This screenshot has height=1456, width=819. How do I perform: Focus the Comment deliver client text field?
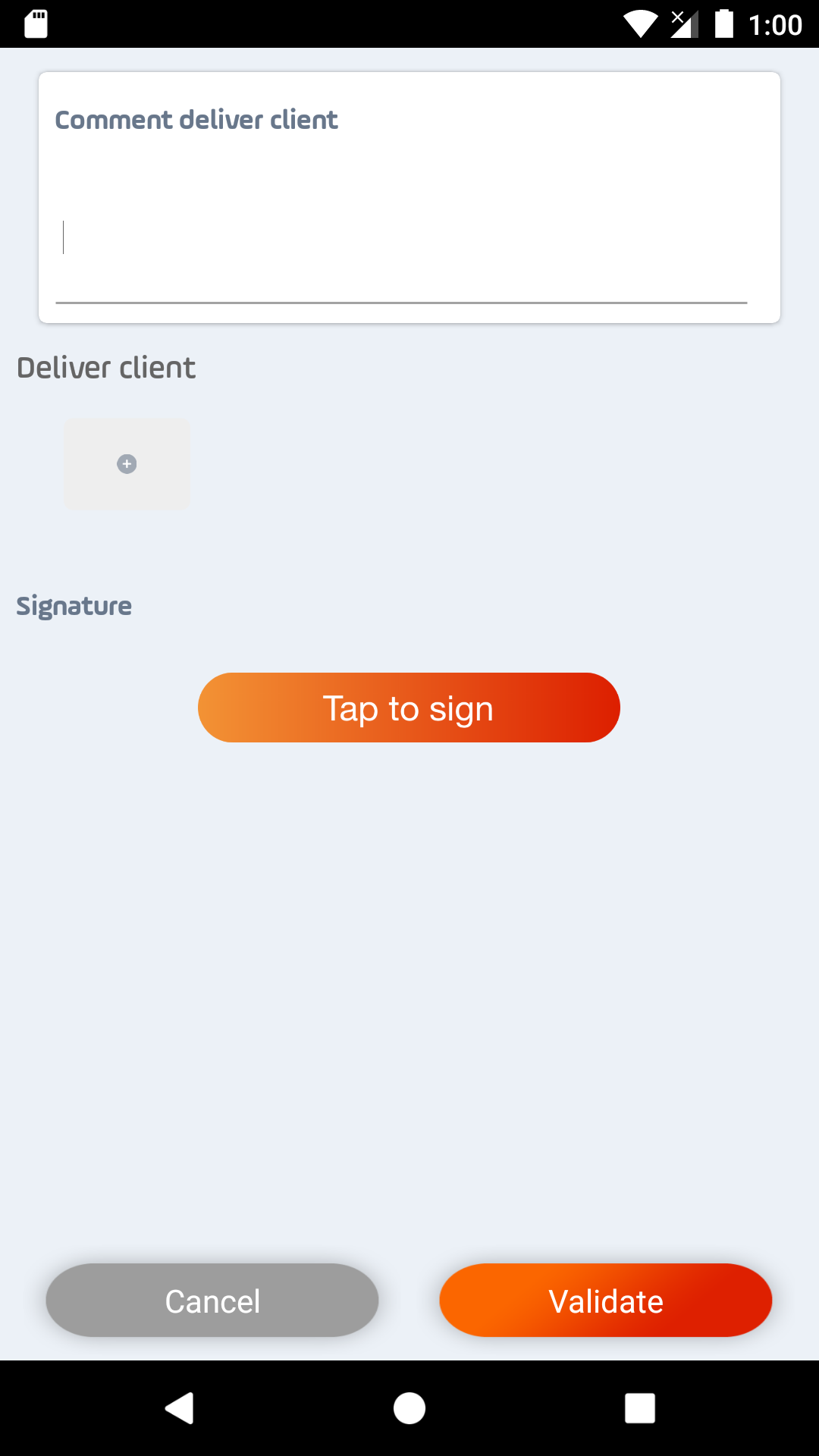click(401, 237)
